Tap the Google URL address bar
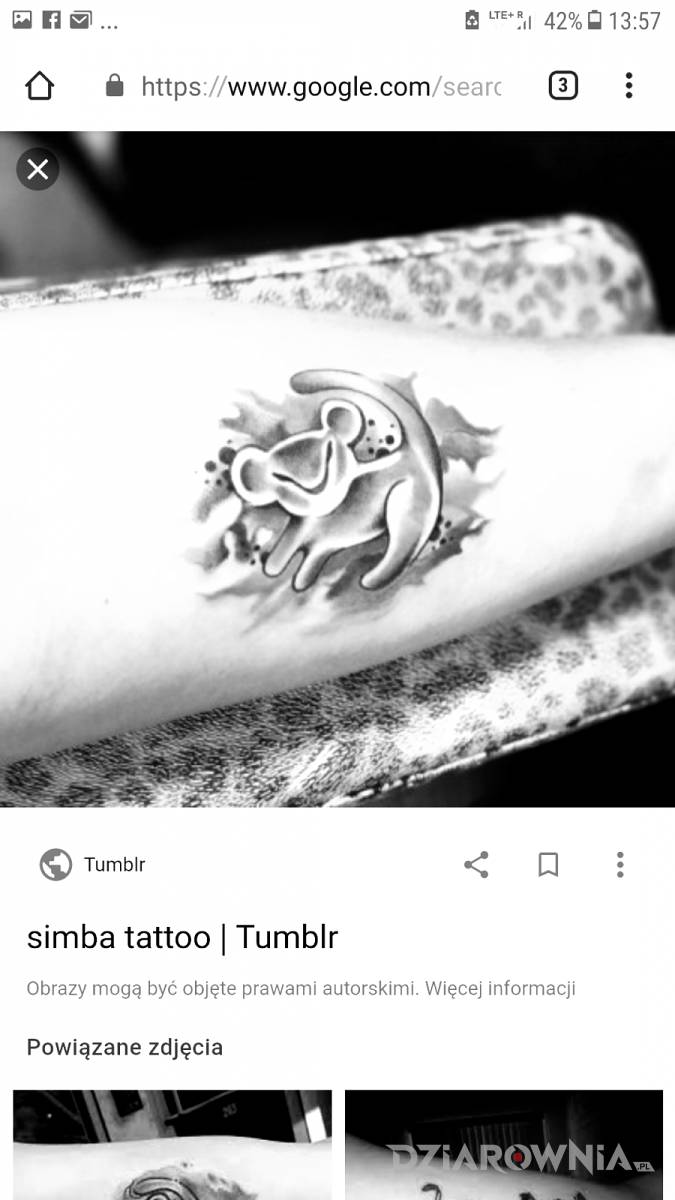Screen dimensions: 675x1200 click(x=320, y=87)
